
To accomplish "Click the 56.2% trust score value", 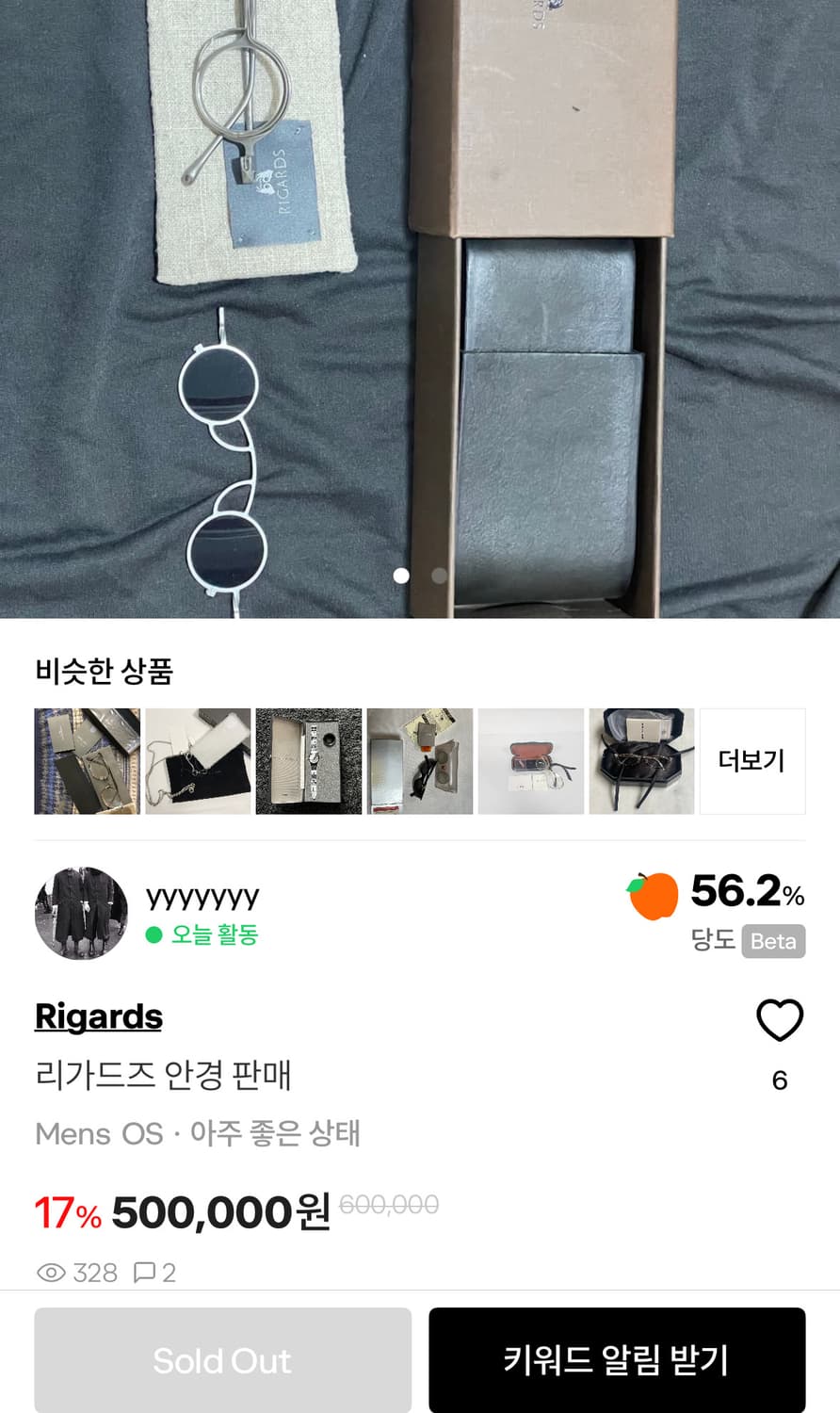I will click(x=744, y=892).
